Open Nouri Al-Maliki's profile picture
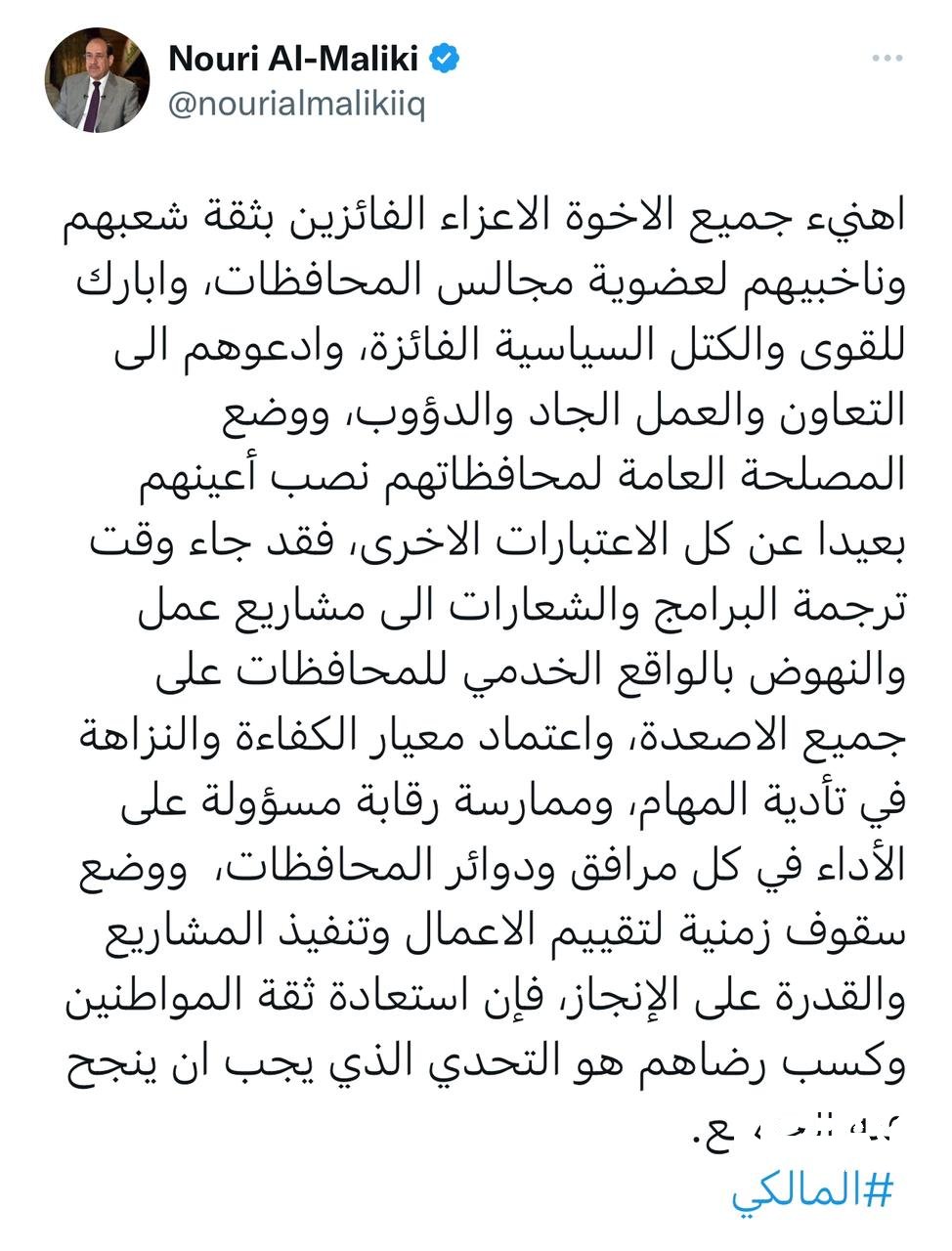This screenshot has width=952, height=1251. point(97,80)
